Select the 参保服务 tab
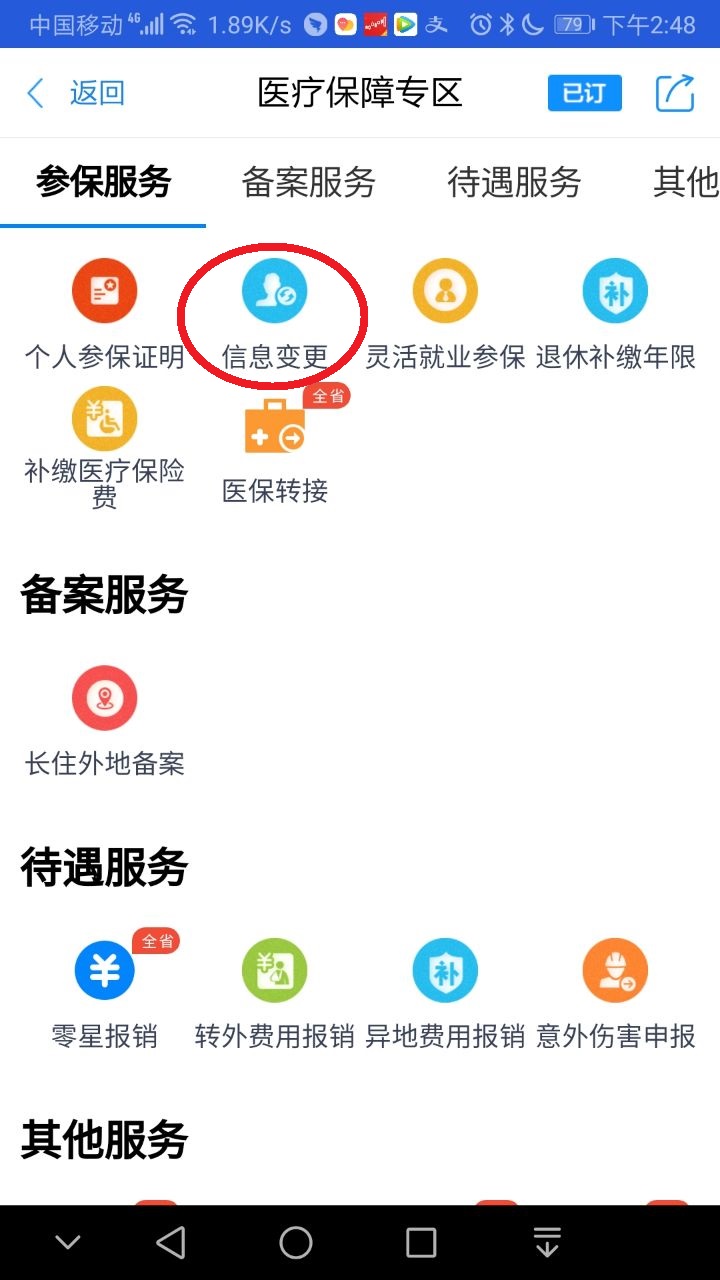720x1280 pixels. pyautogui.click(x=104, y=182)
